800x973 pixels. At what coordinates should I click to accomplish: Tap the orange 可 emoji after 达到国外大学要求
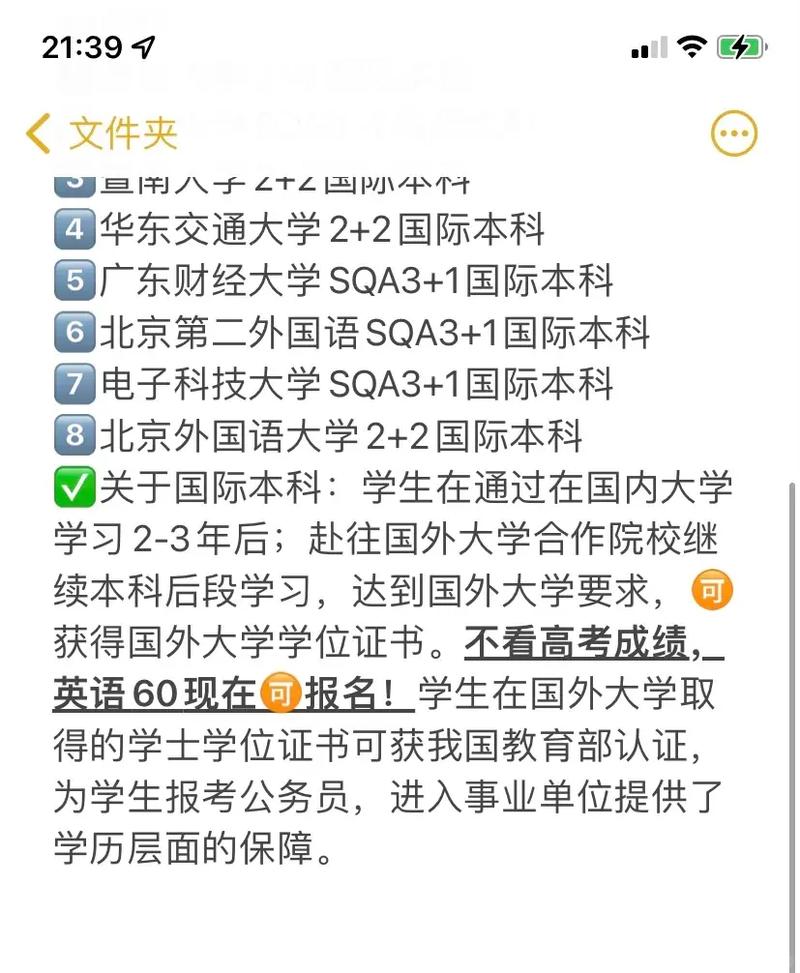[x=710, y=590]
